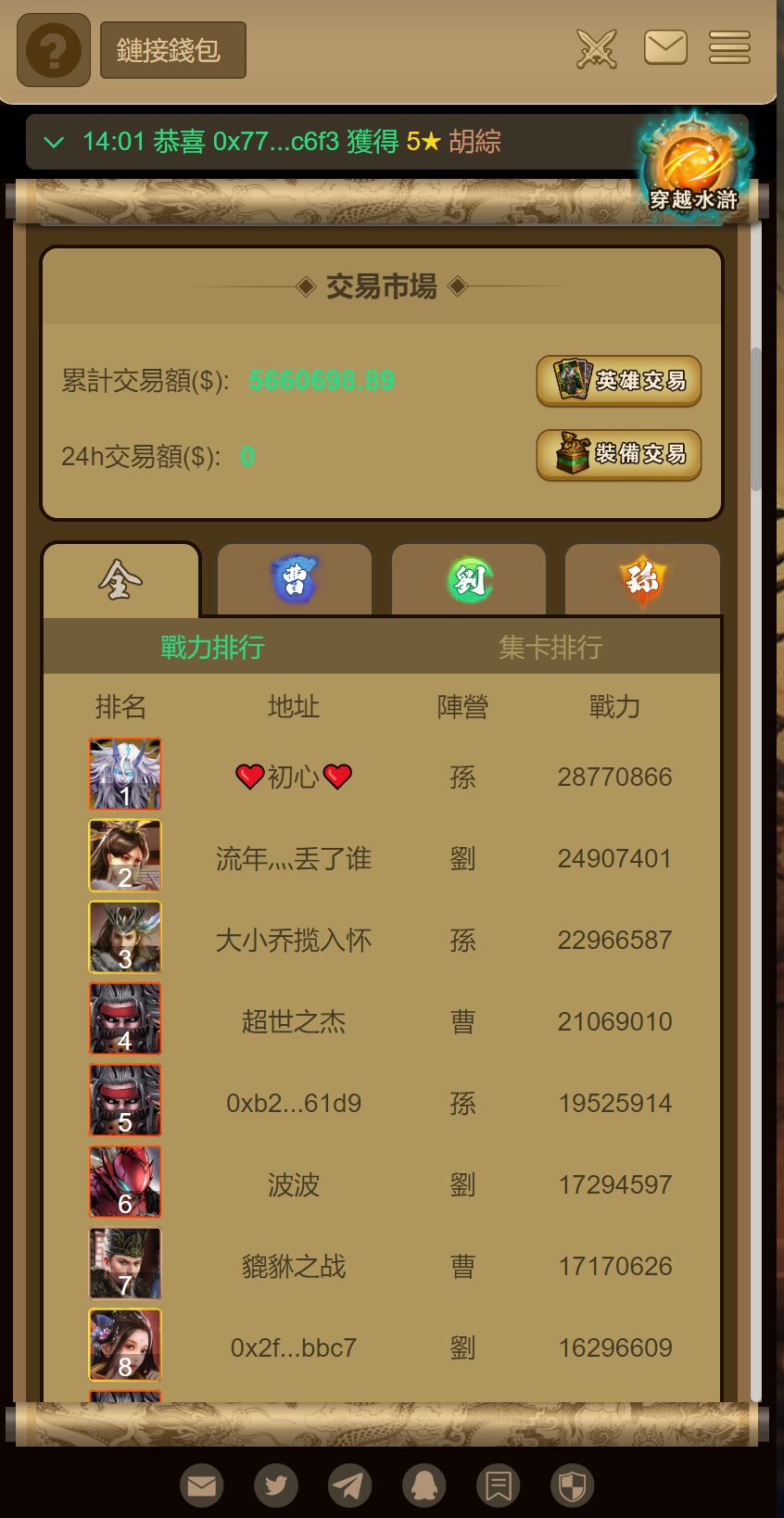Viewport: 784px width, 1518px height.
Task: Open the Telegram link in footer
Action: 350,1486
